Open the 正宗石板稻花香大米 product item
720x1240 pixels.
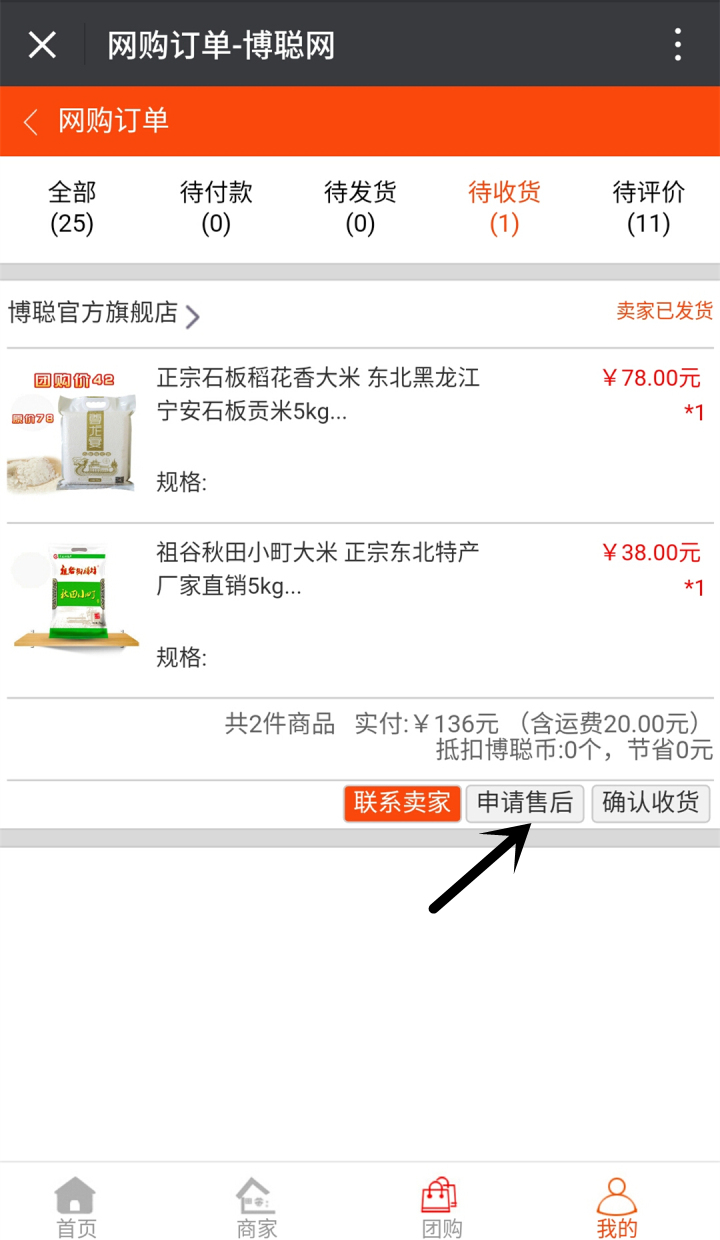360,435
